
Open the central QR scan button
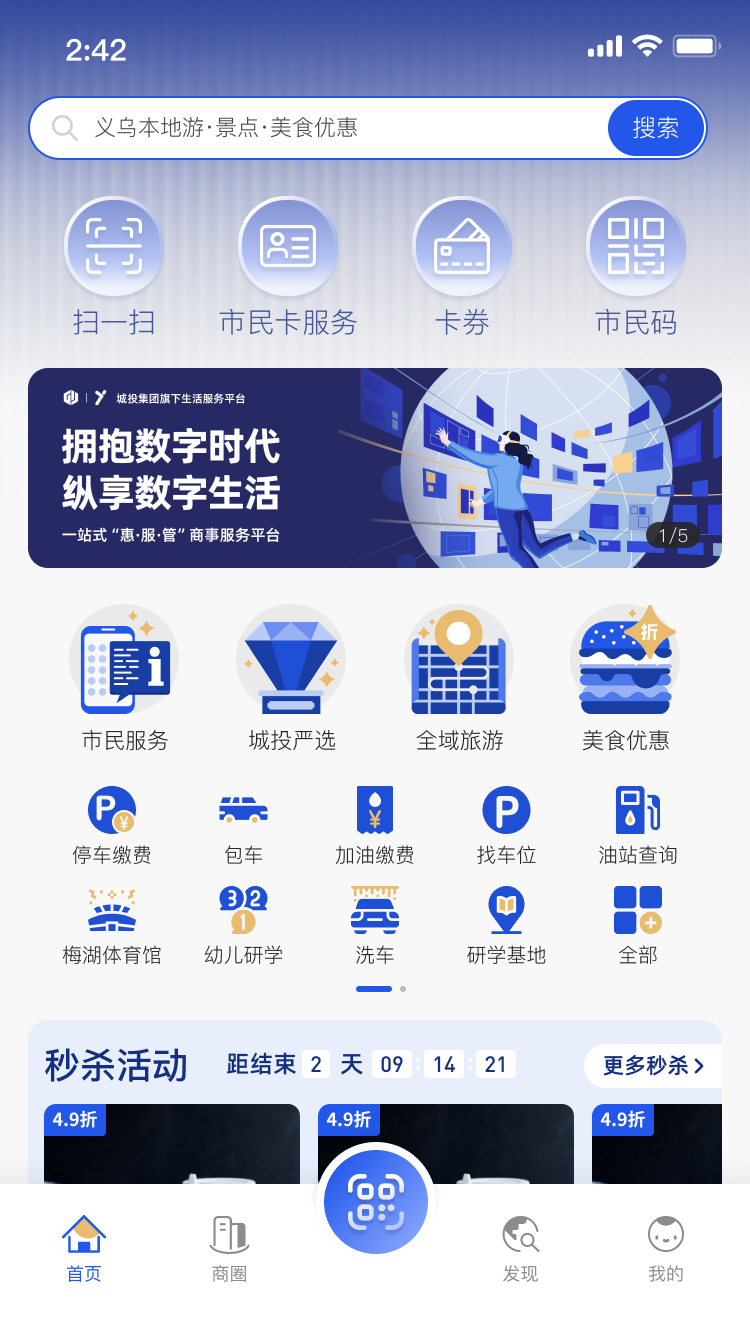point(375,1203)
